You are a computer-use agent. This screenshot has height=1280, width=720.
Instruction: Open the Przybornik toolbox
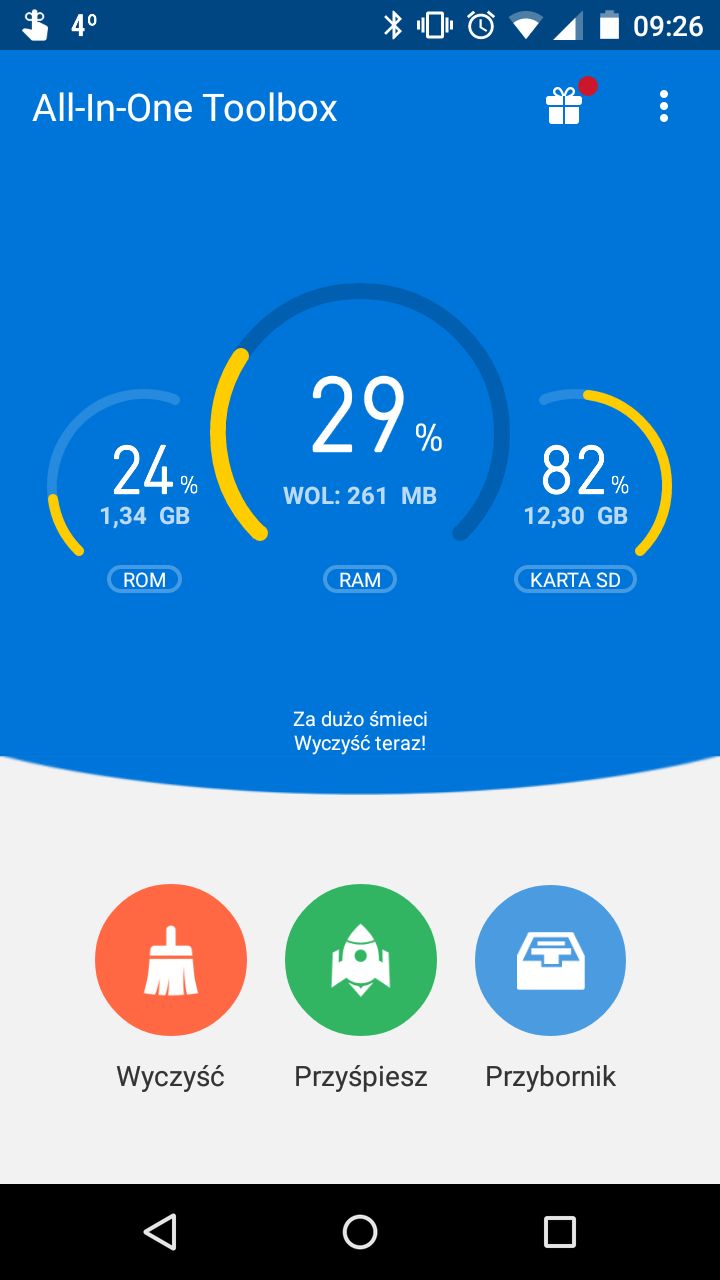pyautogui.click(x=550, y=960)
